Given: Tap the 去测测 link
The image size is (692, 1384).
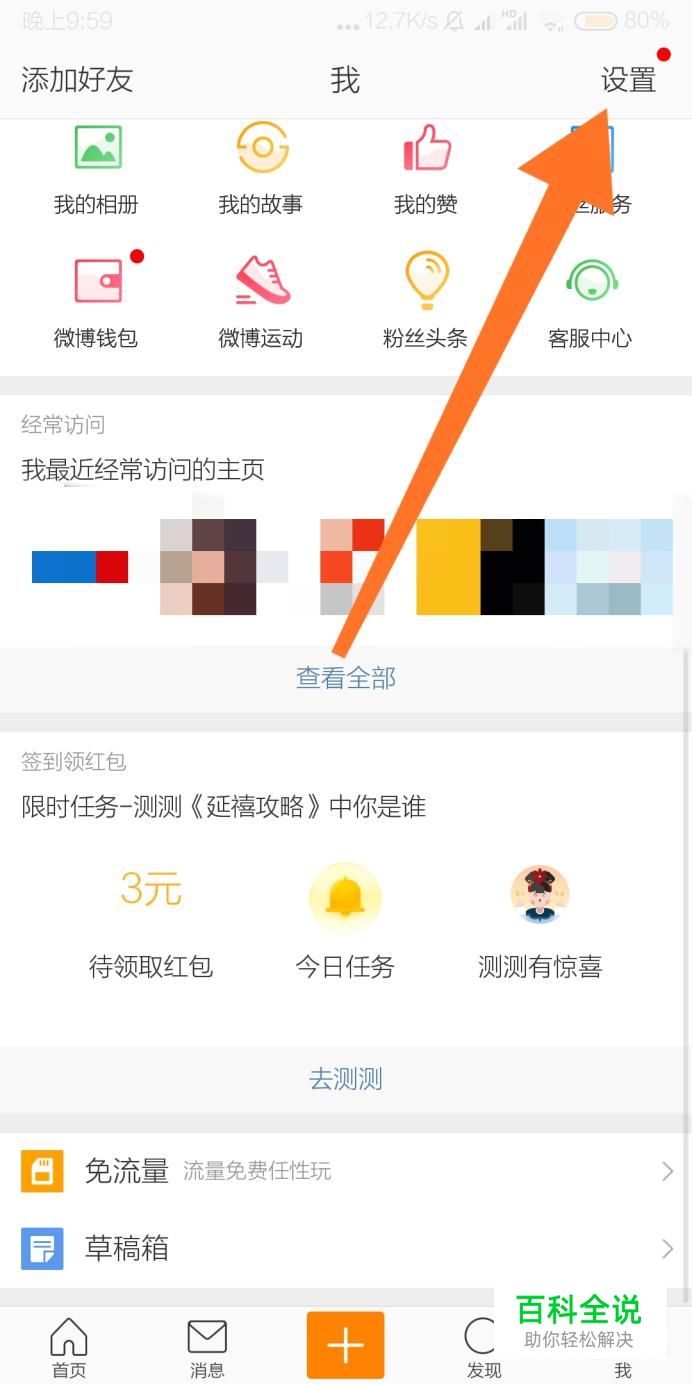Looking at the screenshot, I should [346, 1079].
